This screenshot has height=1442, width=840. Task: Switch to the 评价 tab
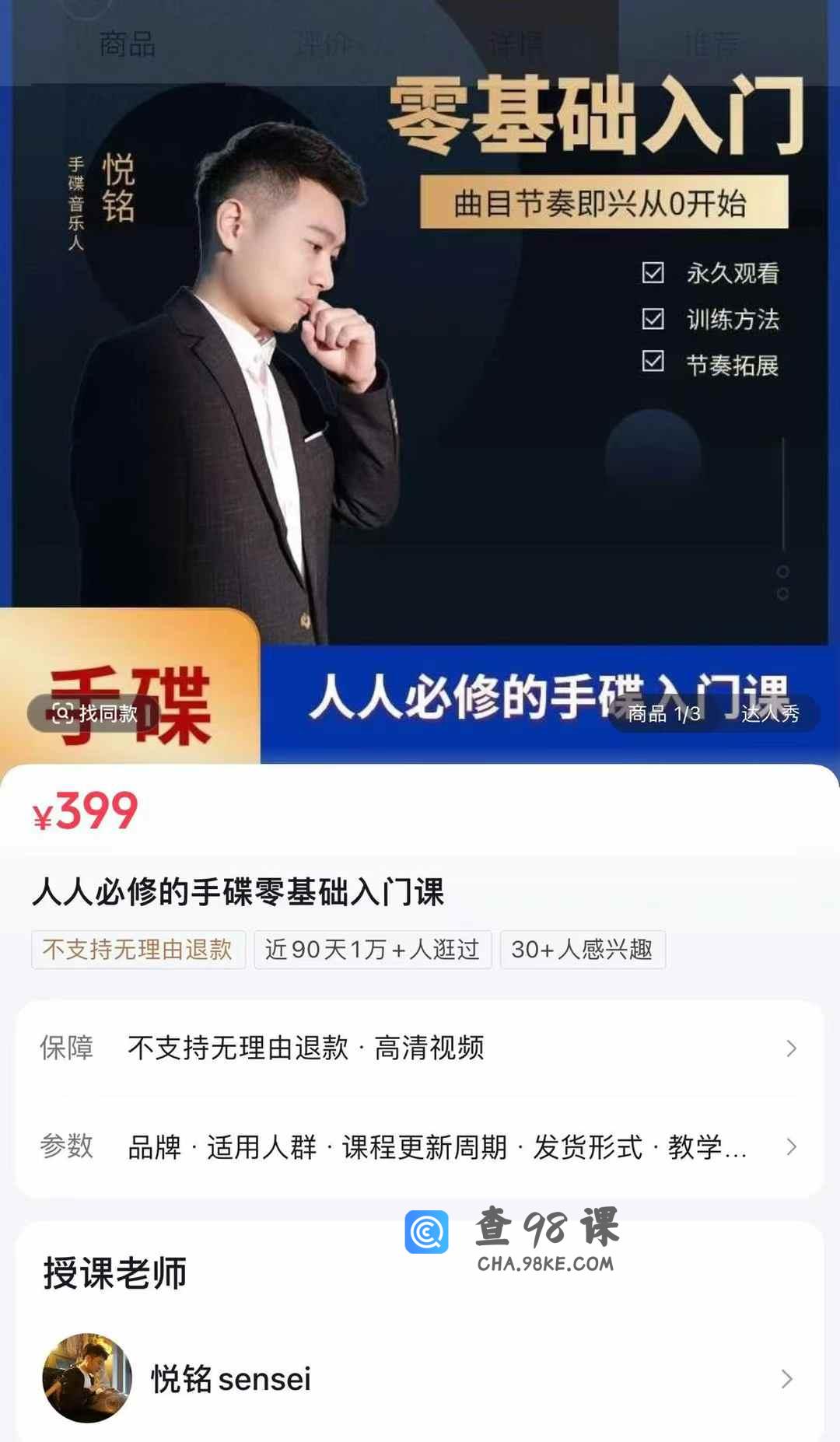[x=323, y=44]
